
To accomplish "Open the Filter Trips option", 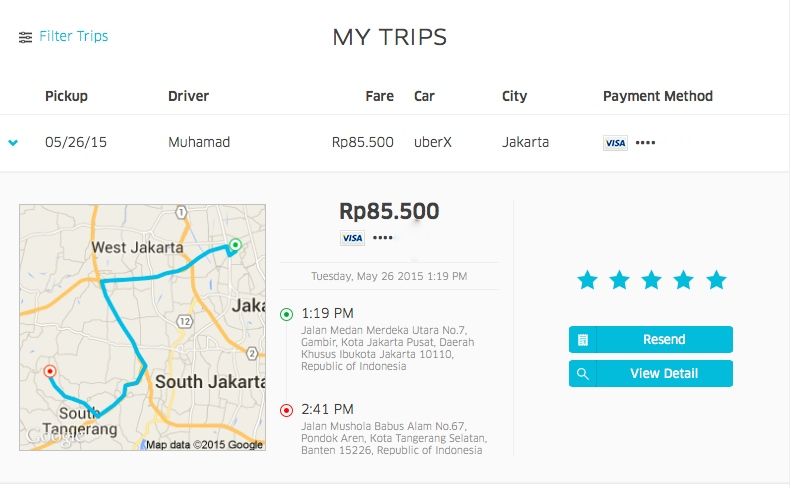I will click(64, 37).
